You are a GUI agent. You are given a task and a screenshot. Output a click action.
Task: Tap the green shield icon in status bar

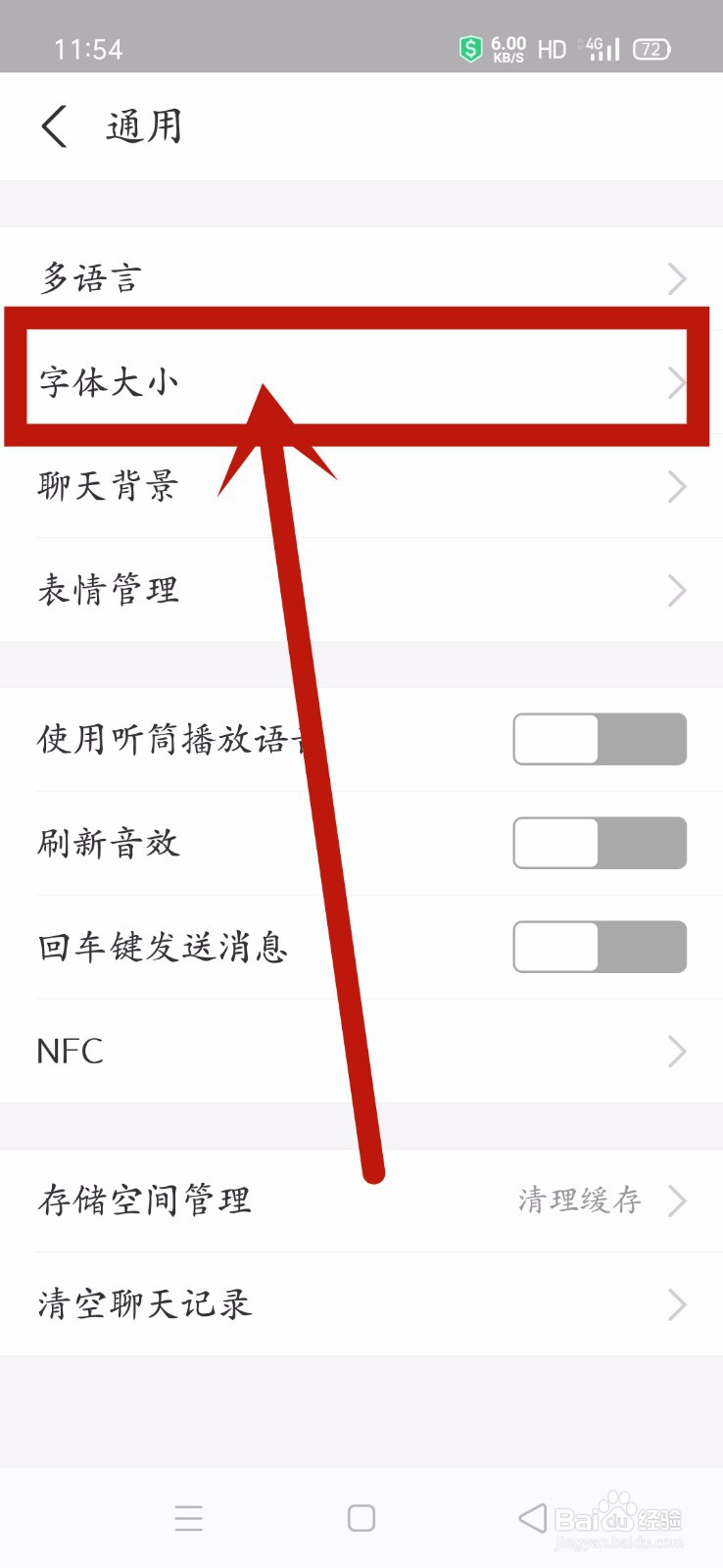point(469,47)
